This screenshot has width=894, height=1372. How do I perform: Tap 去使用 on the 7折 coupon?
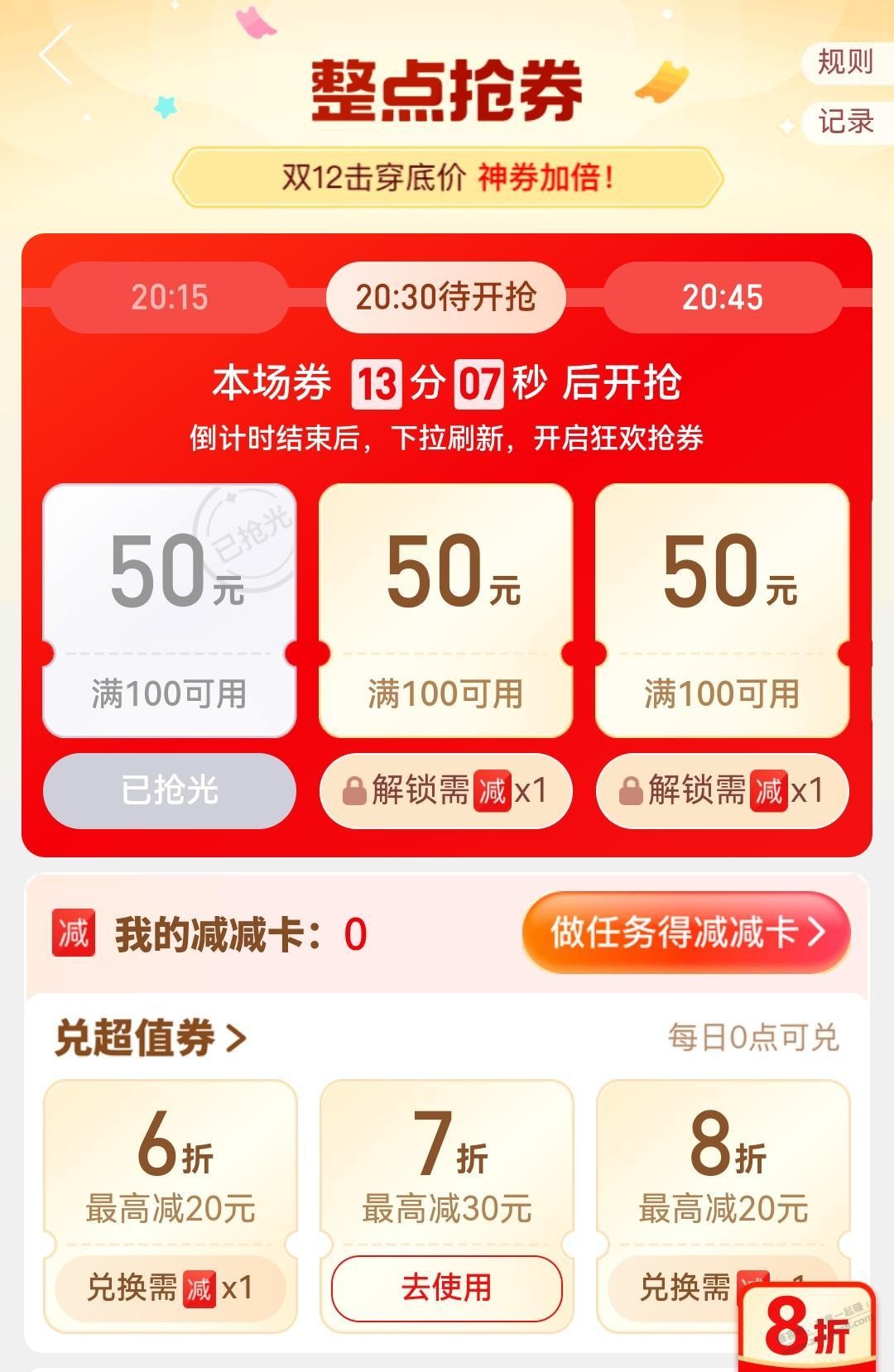[x=446, y=1288]
